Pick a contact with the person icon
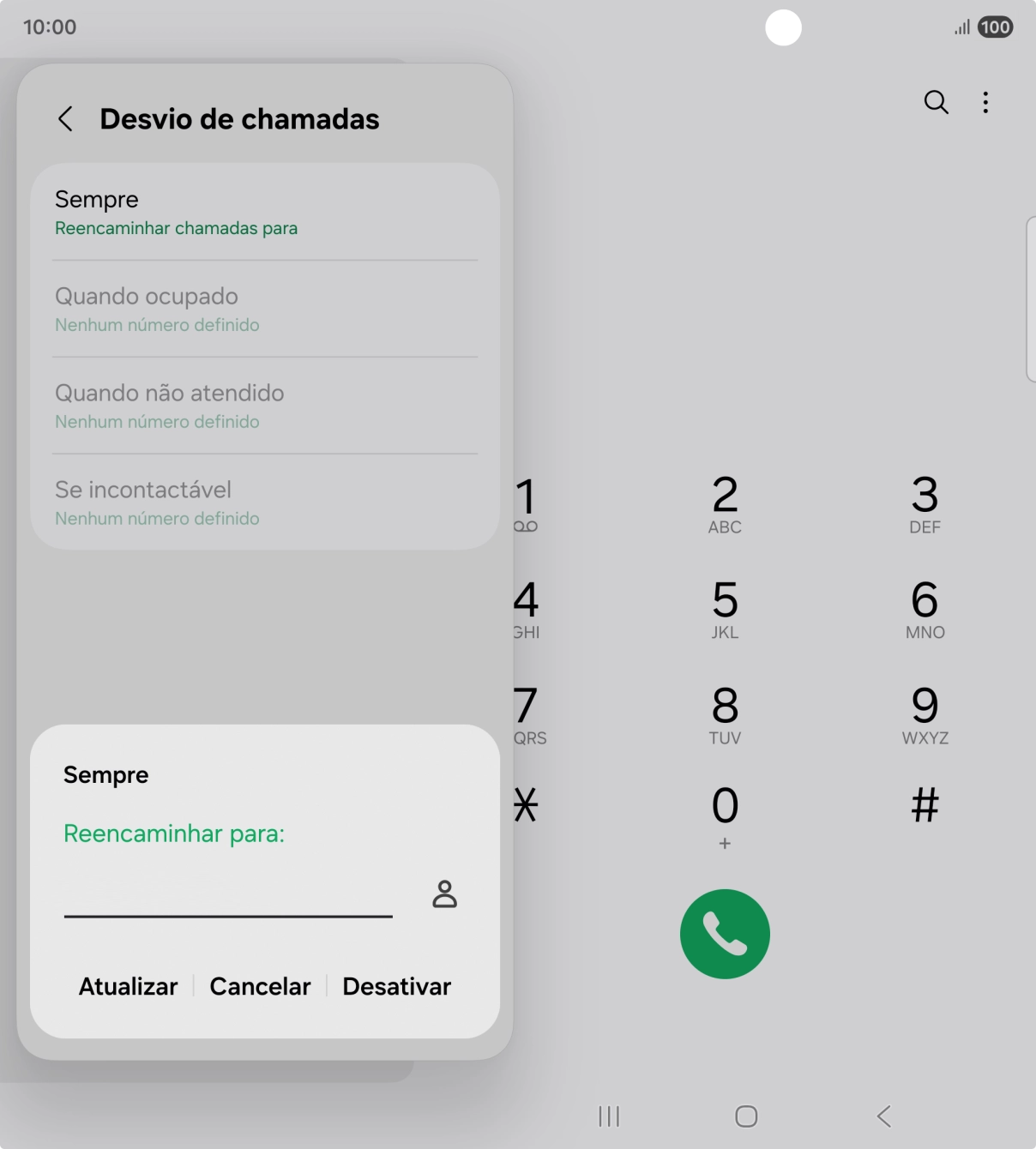 point(444,894)
